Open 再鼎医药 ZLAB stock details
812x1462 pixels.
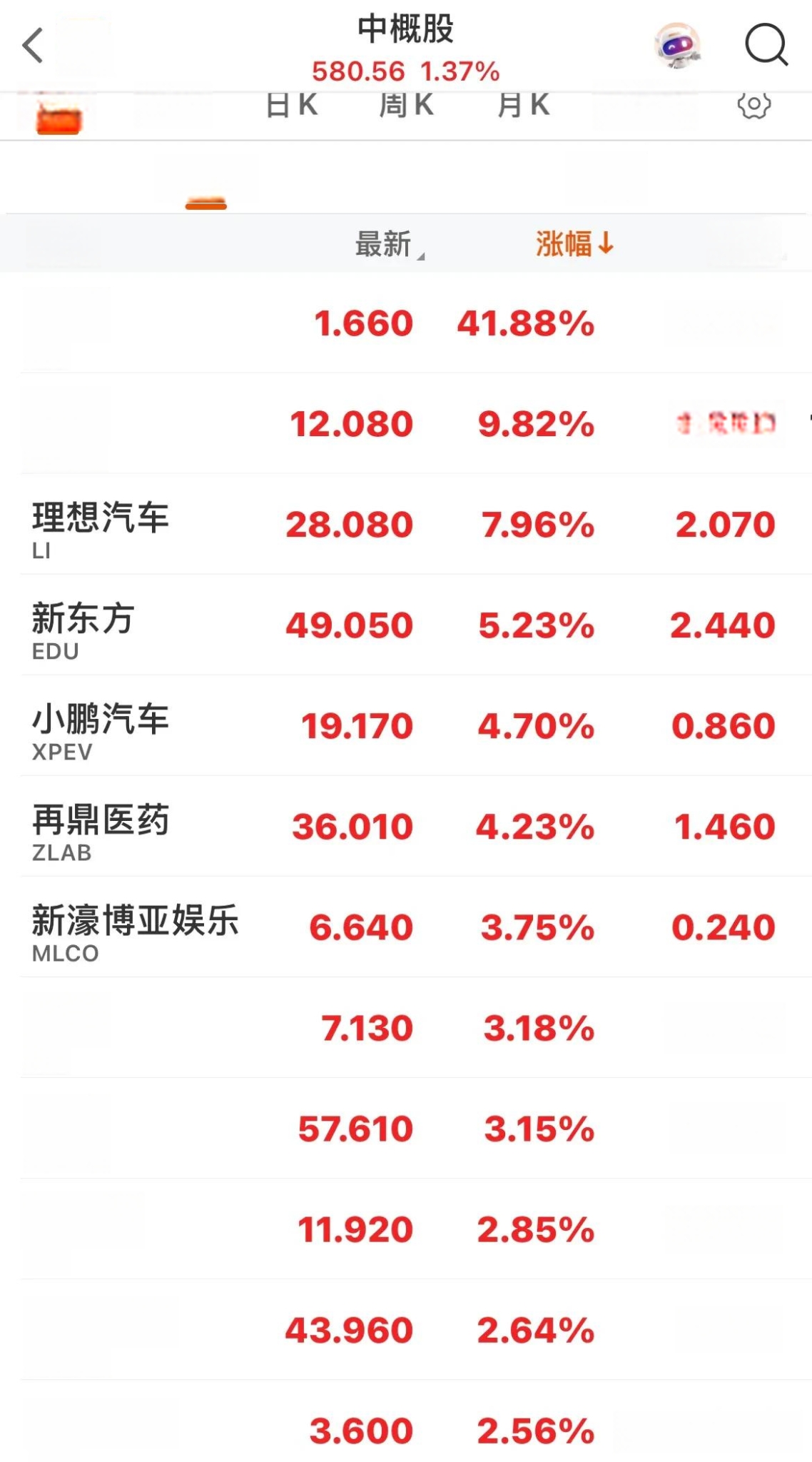click(x=416, y=827)
